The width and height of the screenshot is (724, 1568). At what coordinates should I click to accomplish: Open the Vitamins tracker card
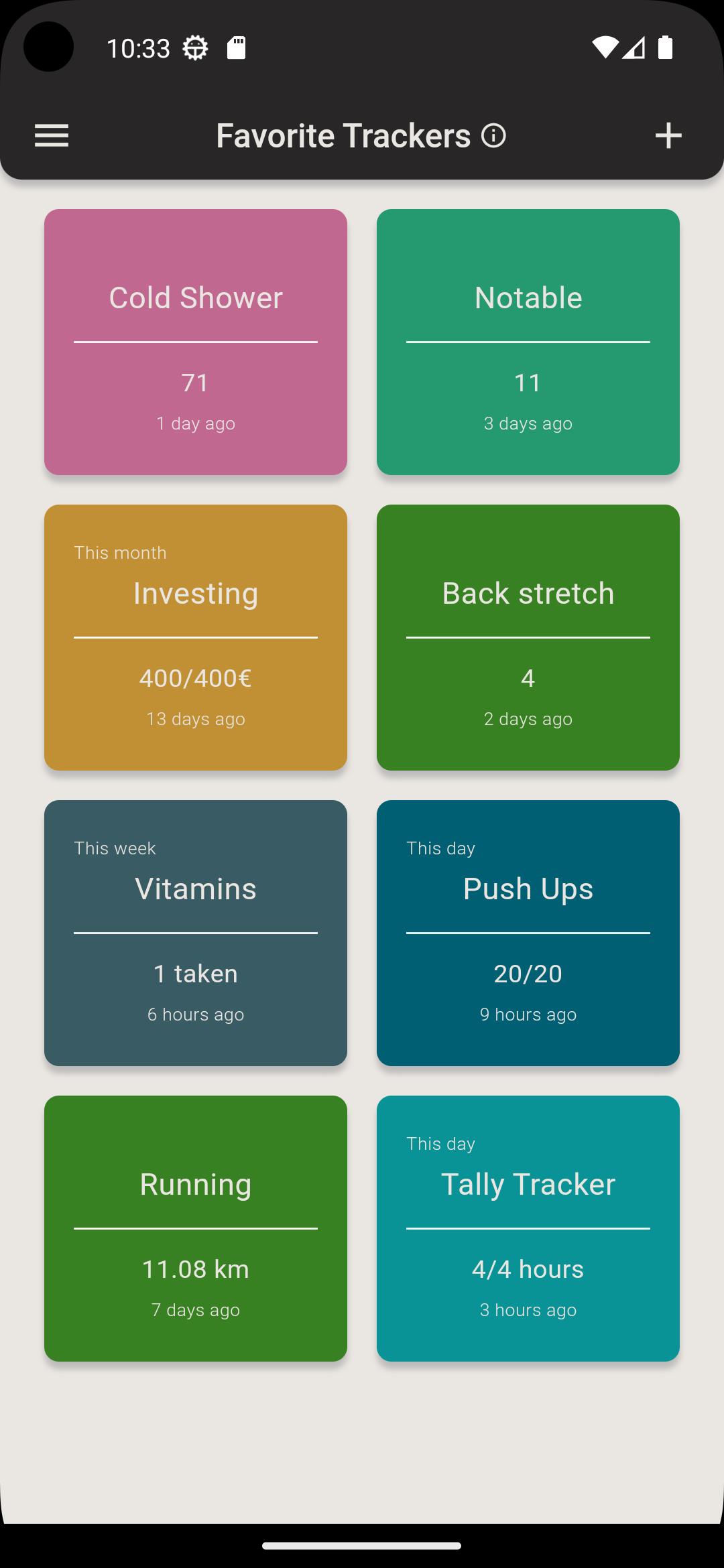[x=196, y=933]
